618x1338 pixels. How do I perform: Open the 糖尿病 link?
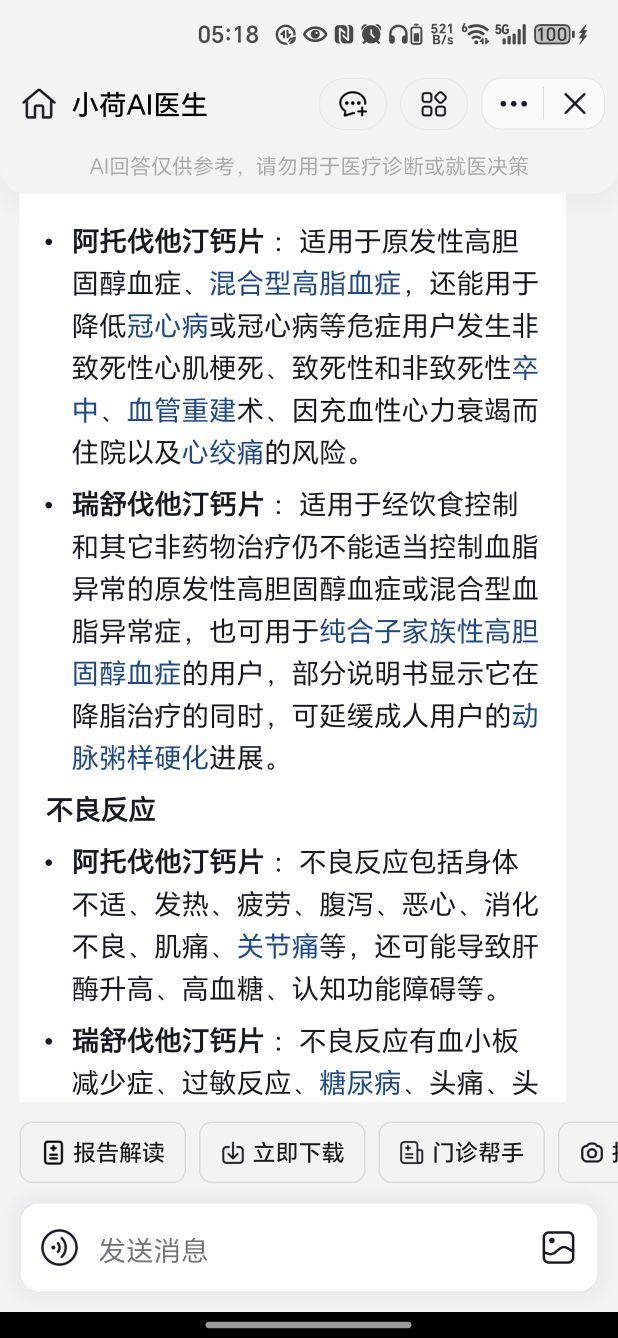tap(360, 1083)
